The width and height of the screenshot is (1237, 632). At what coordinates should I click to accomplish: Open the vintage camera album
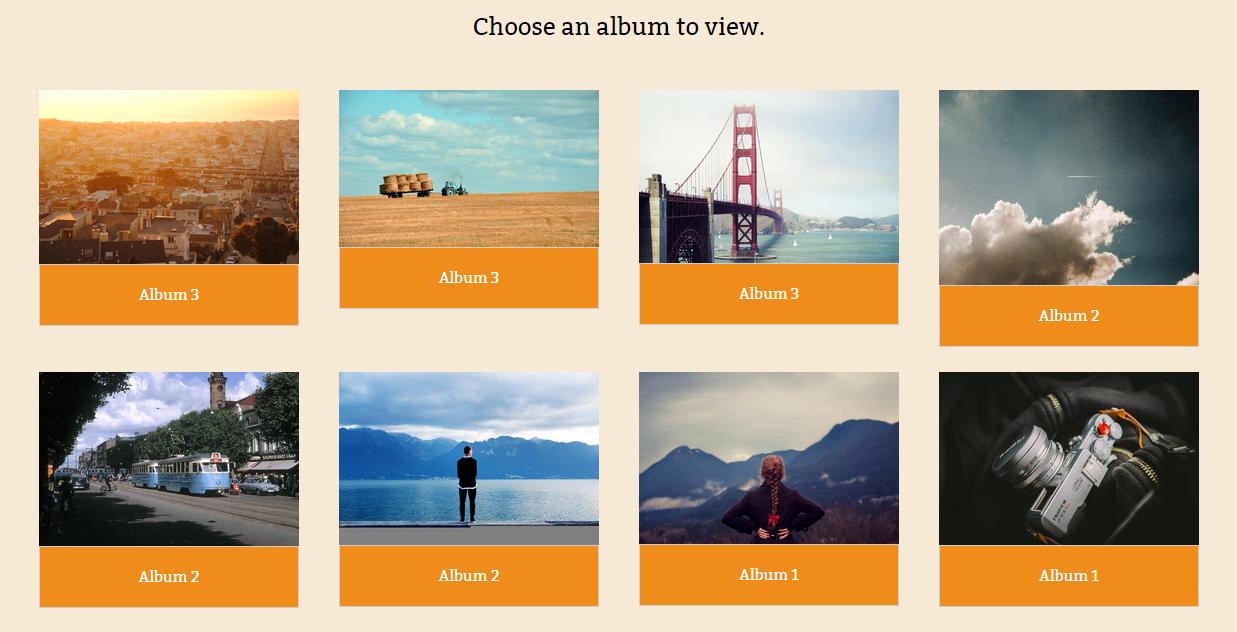coord(1068,459)
